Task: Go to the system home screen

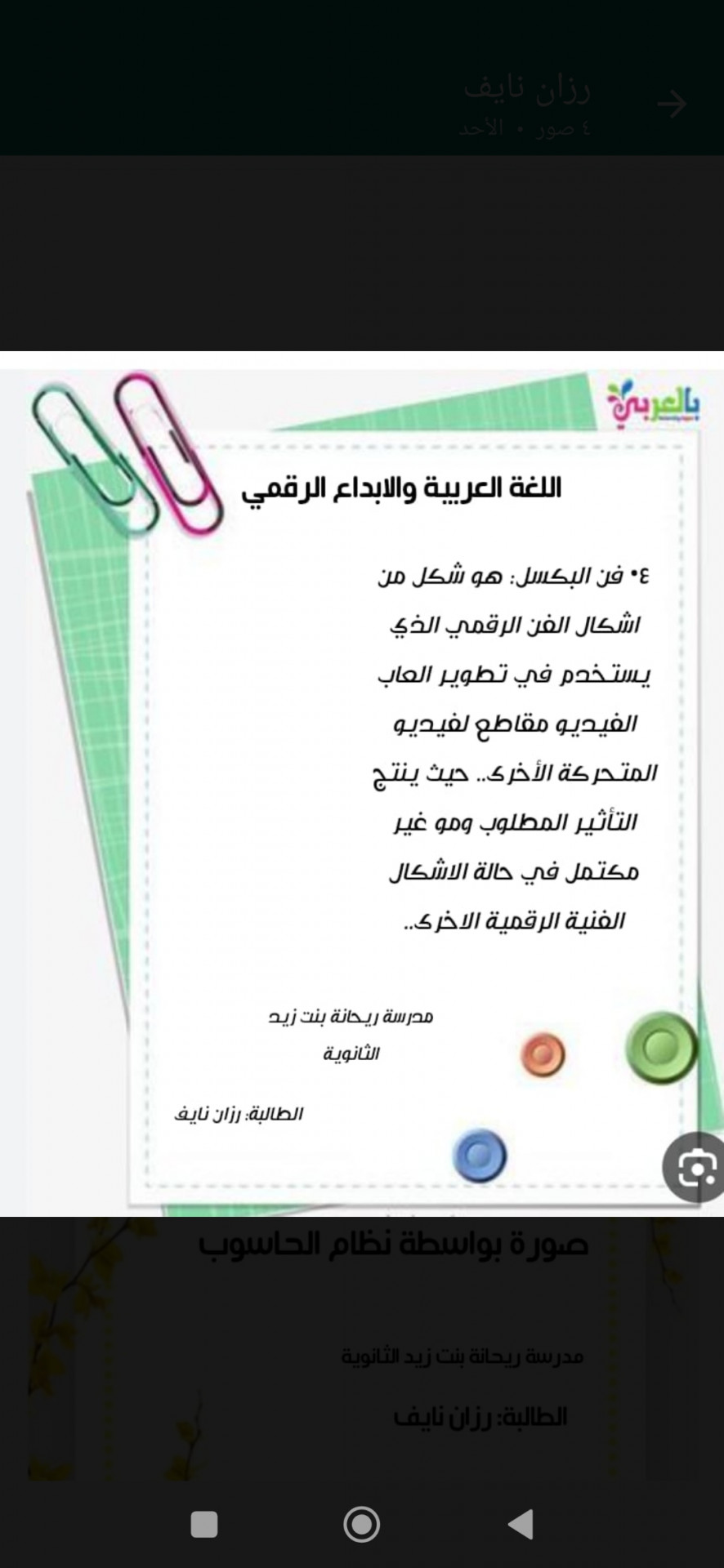Action: [x=362, y=1524]
